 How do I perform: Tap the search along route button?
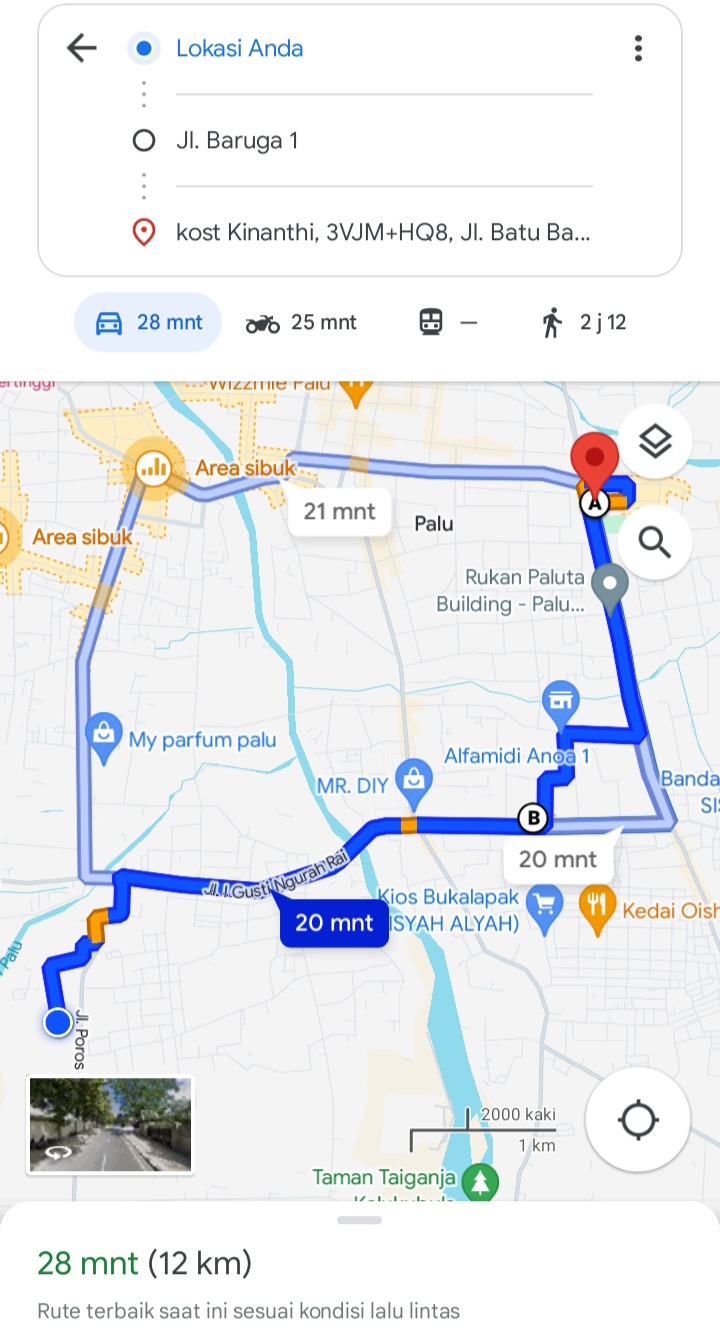point(655,542)
